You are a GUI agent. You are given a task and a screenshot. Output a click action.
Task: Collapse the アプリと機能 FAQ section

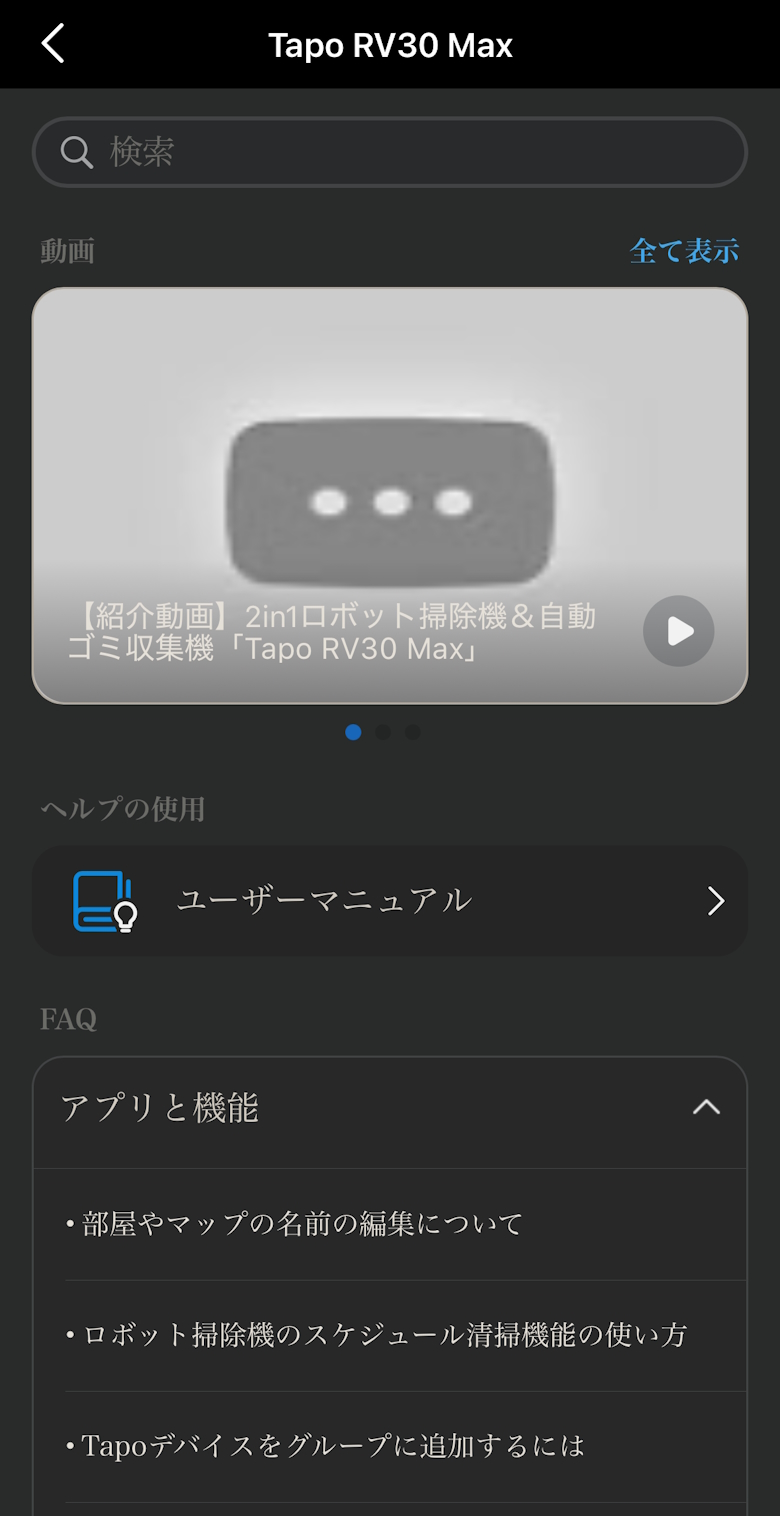706,1107
